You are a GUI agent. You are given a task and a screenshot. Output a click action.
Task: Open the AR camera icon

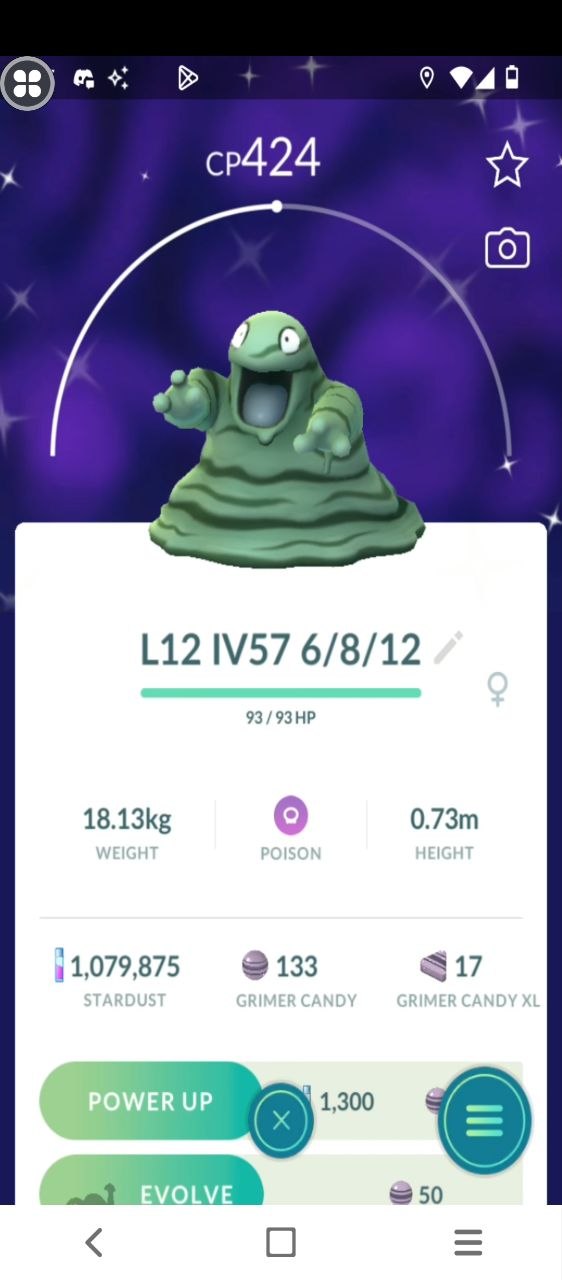coord(507,248)
